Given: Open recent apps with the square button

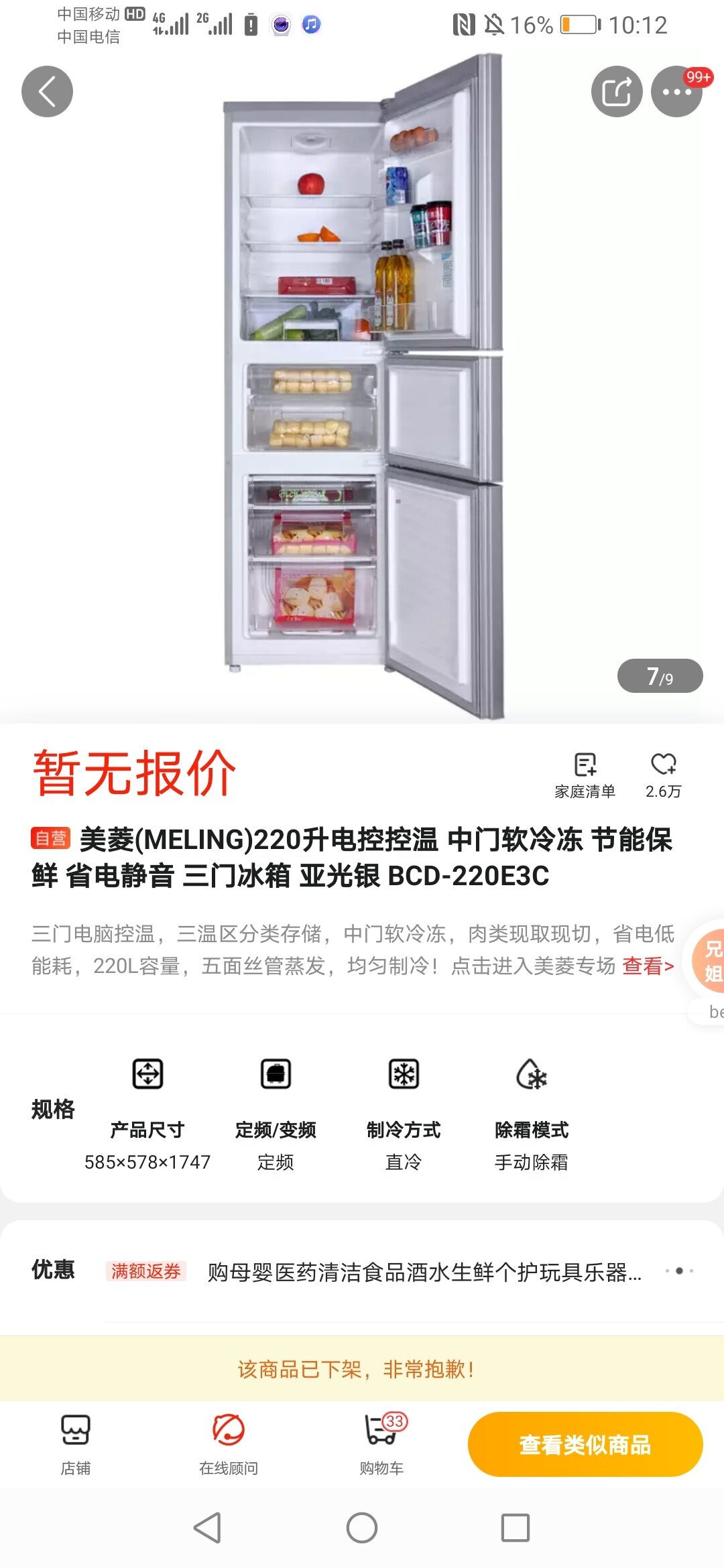Looking at the screenshot, I should [x=515, y=1528].
